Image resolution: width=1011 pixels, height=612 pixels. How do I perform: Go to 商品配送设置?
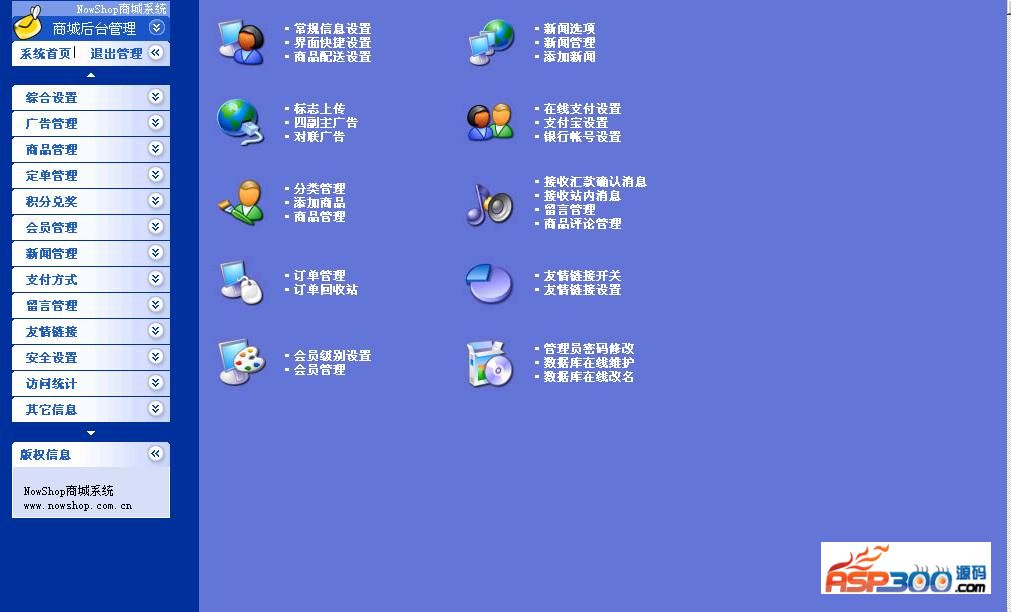click(332, 57)
